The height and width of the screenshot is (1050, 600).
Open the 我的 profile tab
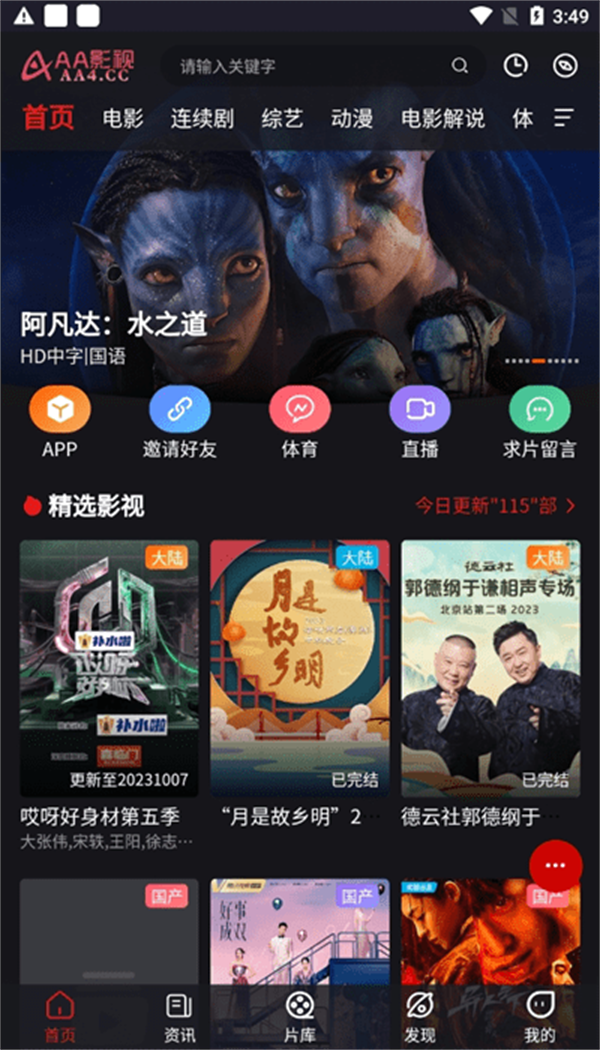[x=540, y=1018]
